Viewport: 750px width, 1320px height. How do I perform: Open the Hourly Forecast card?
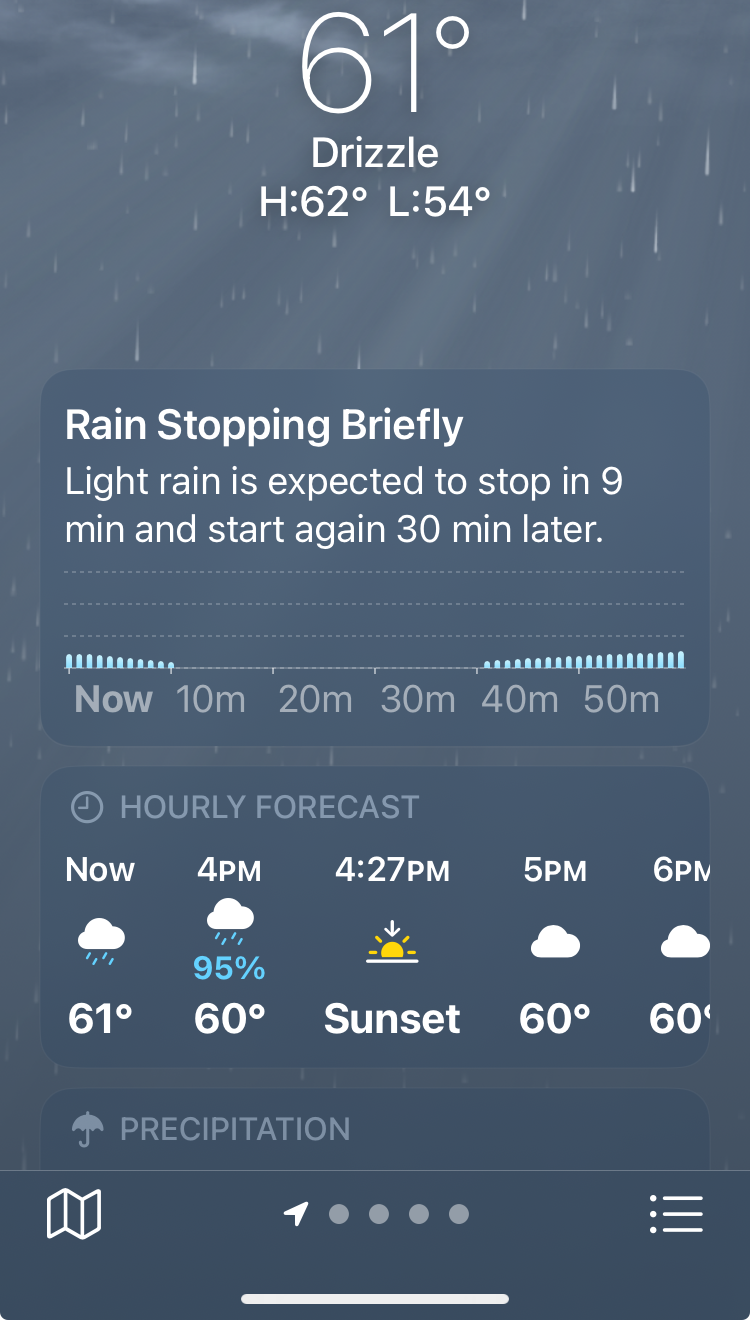[x=375, y=917]
